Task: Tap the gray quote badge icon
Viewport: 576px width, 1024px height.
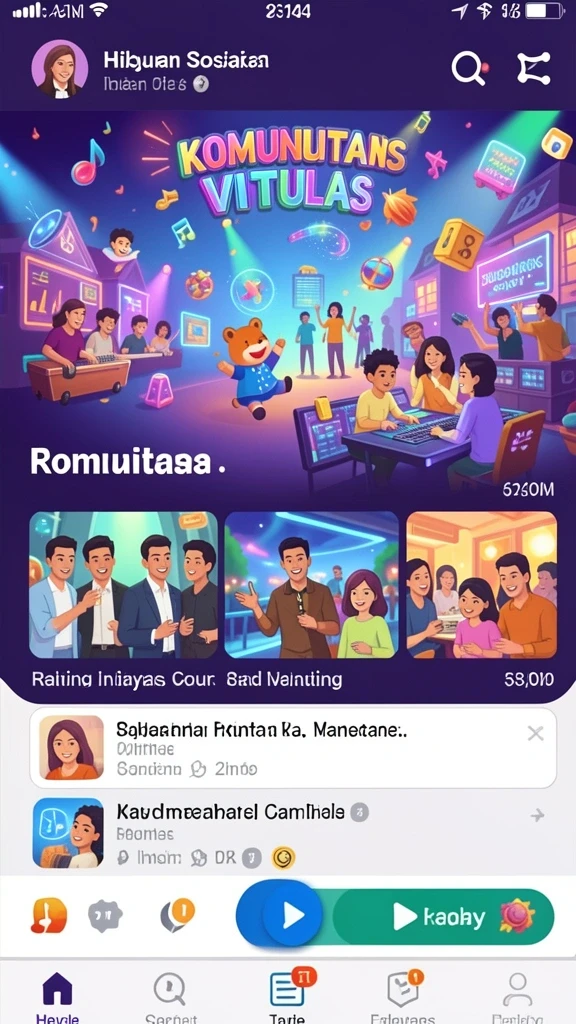Action: (x=106, y=916)
